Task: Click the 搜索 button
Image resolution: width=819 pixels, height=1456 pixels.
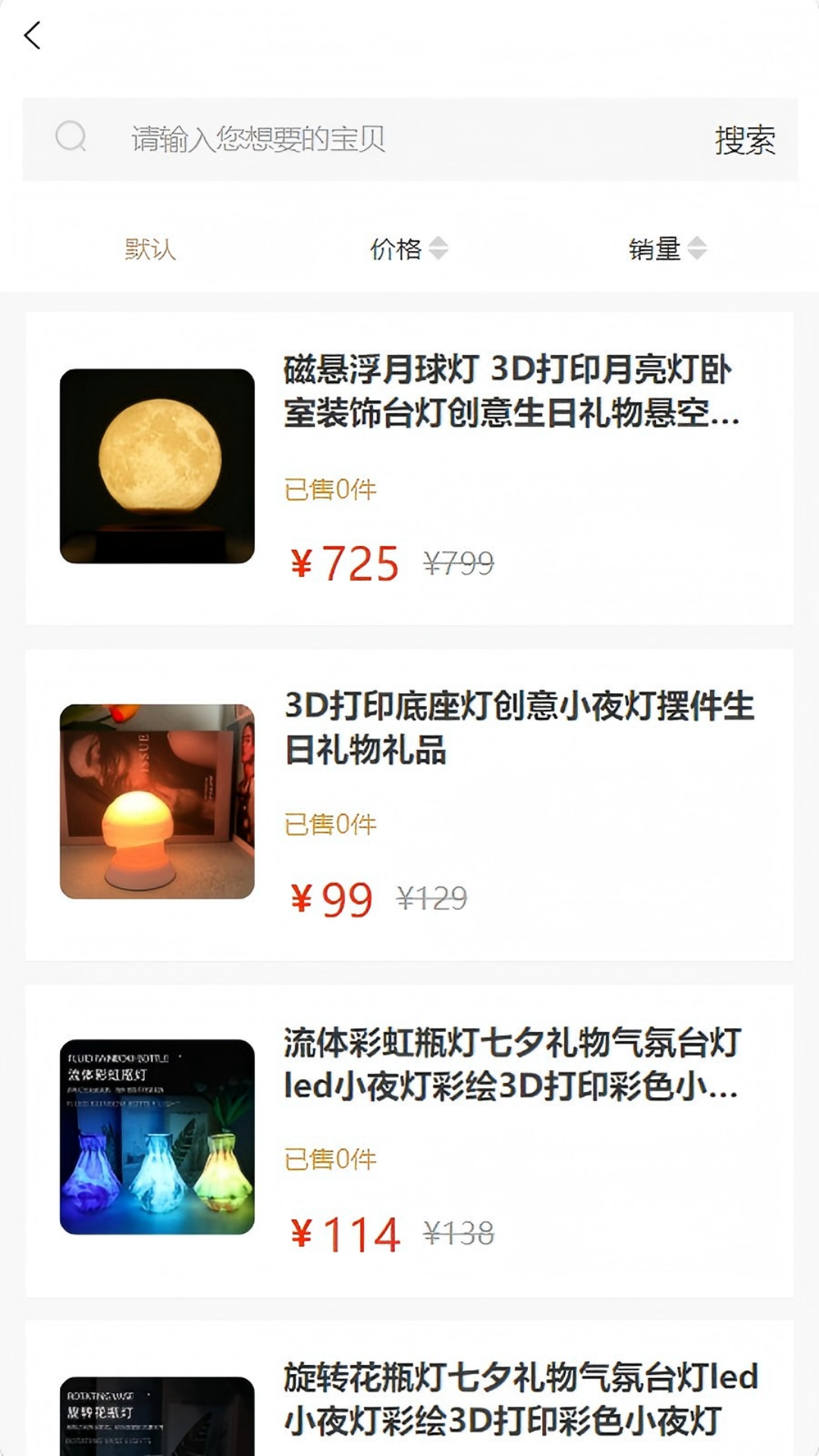Action: click(745, 139)
